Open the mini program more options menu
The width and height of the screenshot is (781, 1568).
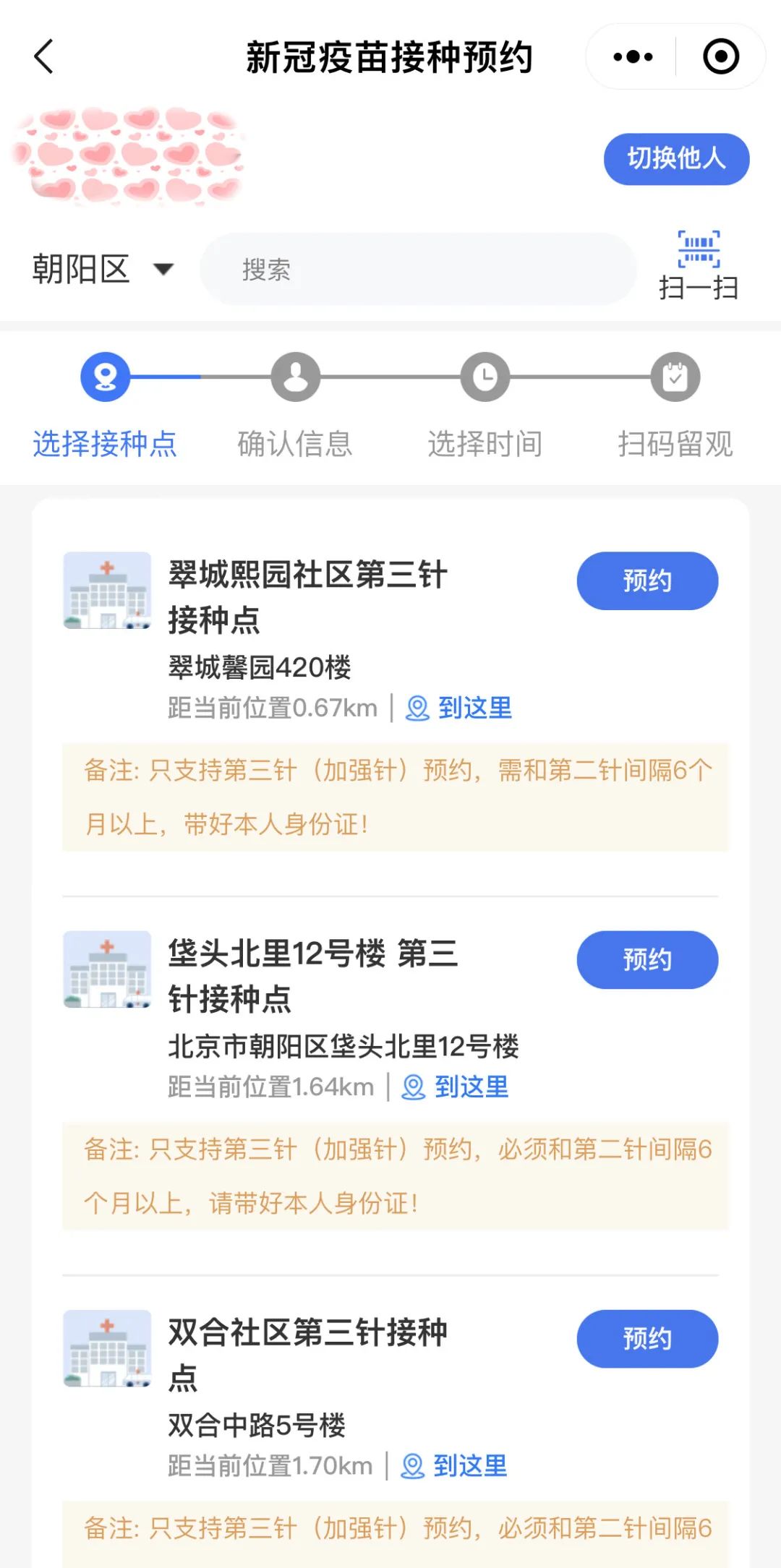[633, 56]
